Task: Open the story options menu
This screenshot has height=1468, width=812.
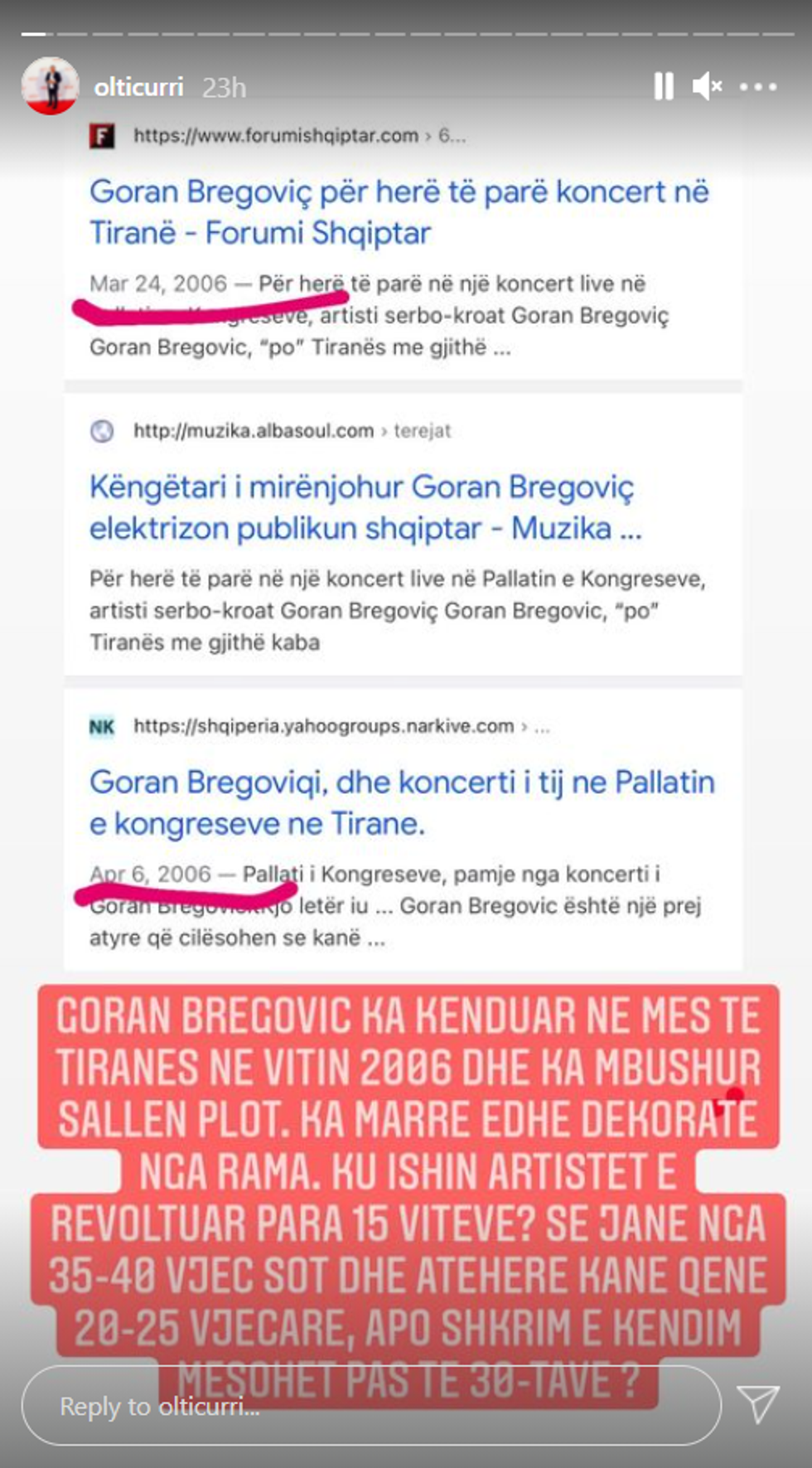Action: 758,86
